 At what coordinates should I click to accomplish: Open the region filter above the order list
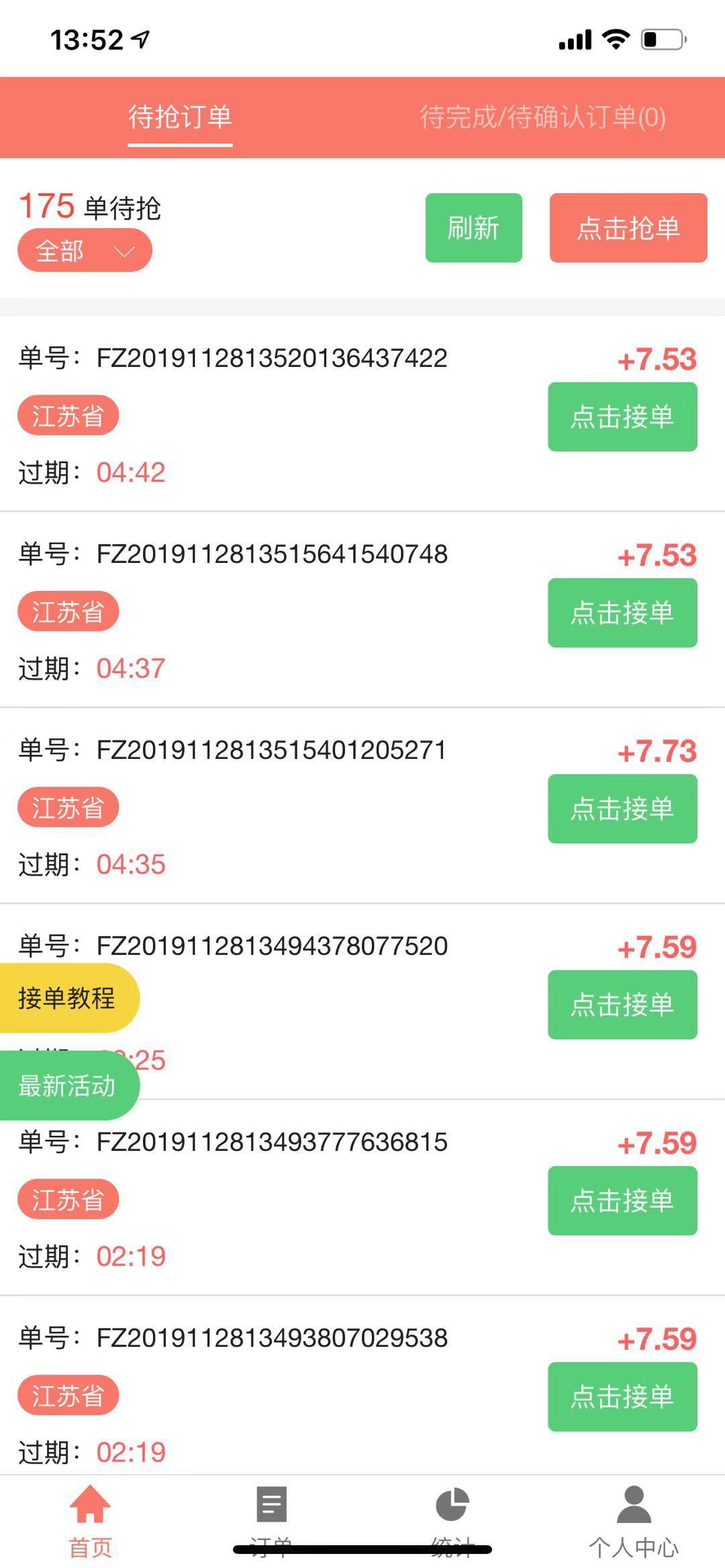85,251
